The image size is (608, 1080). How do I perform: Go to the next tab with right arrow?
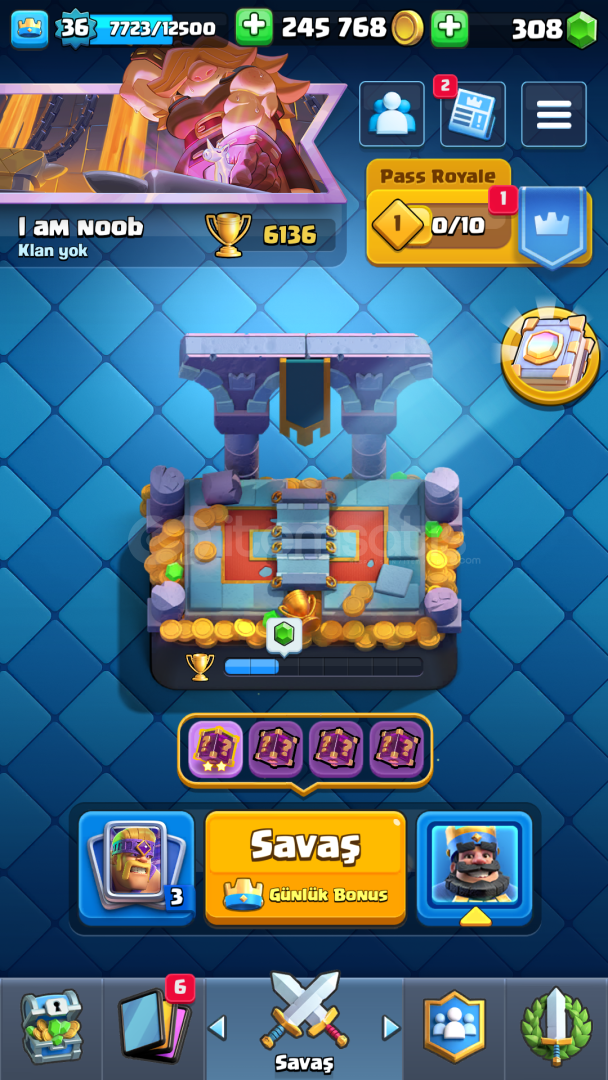click(x=391, y=1028)
